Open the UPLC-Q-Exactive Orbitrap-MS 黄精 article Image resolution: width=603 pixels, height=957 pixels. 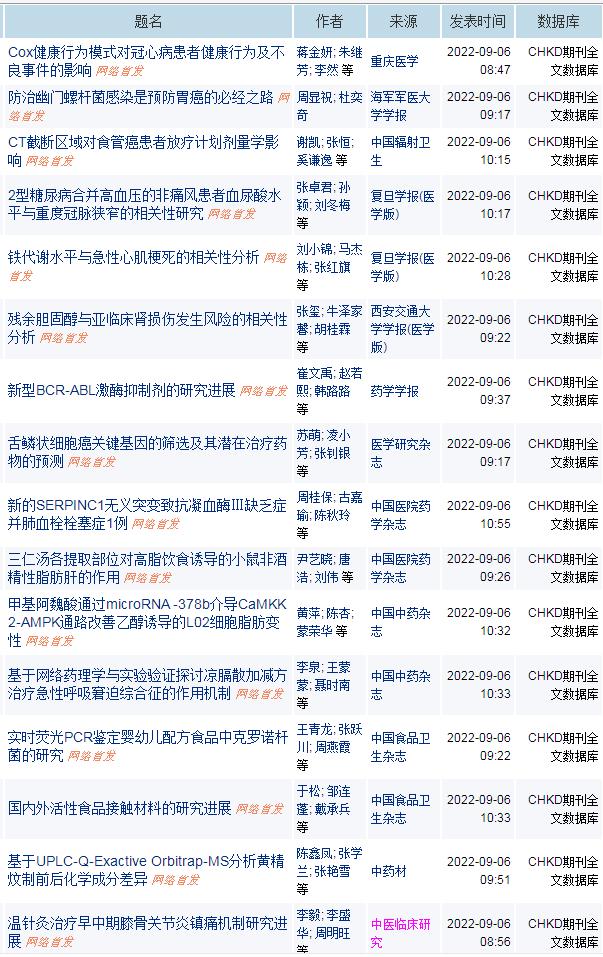click(147, 861)
